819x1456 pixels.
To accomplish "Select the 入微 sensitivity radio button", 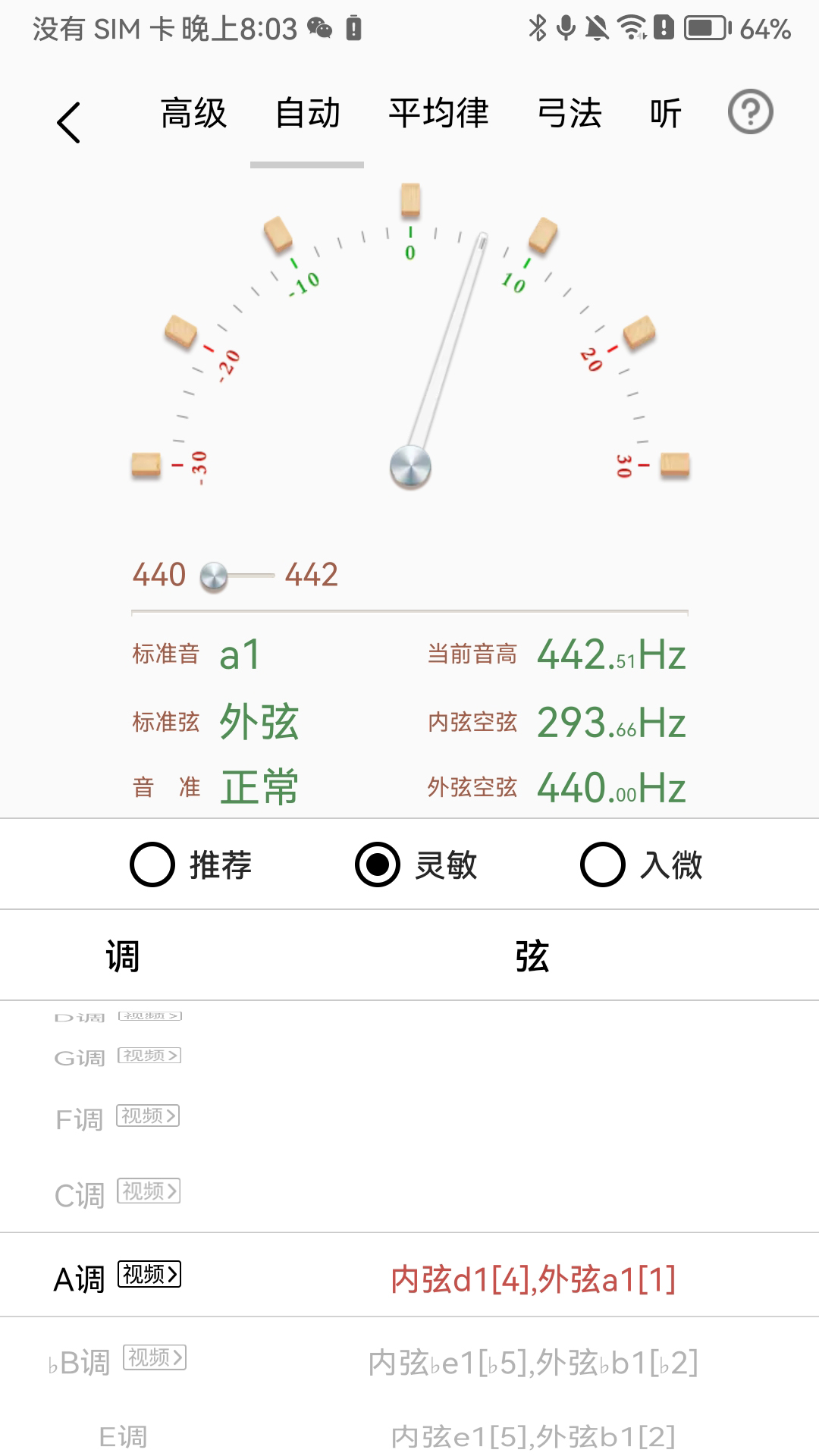I will click(x=601, y=864).
